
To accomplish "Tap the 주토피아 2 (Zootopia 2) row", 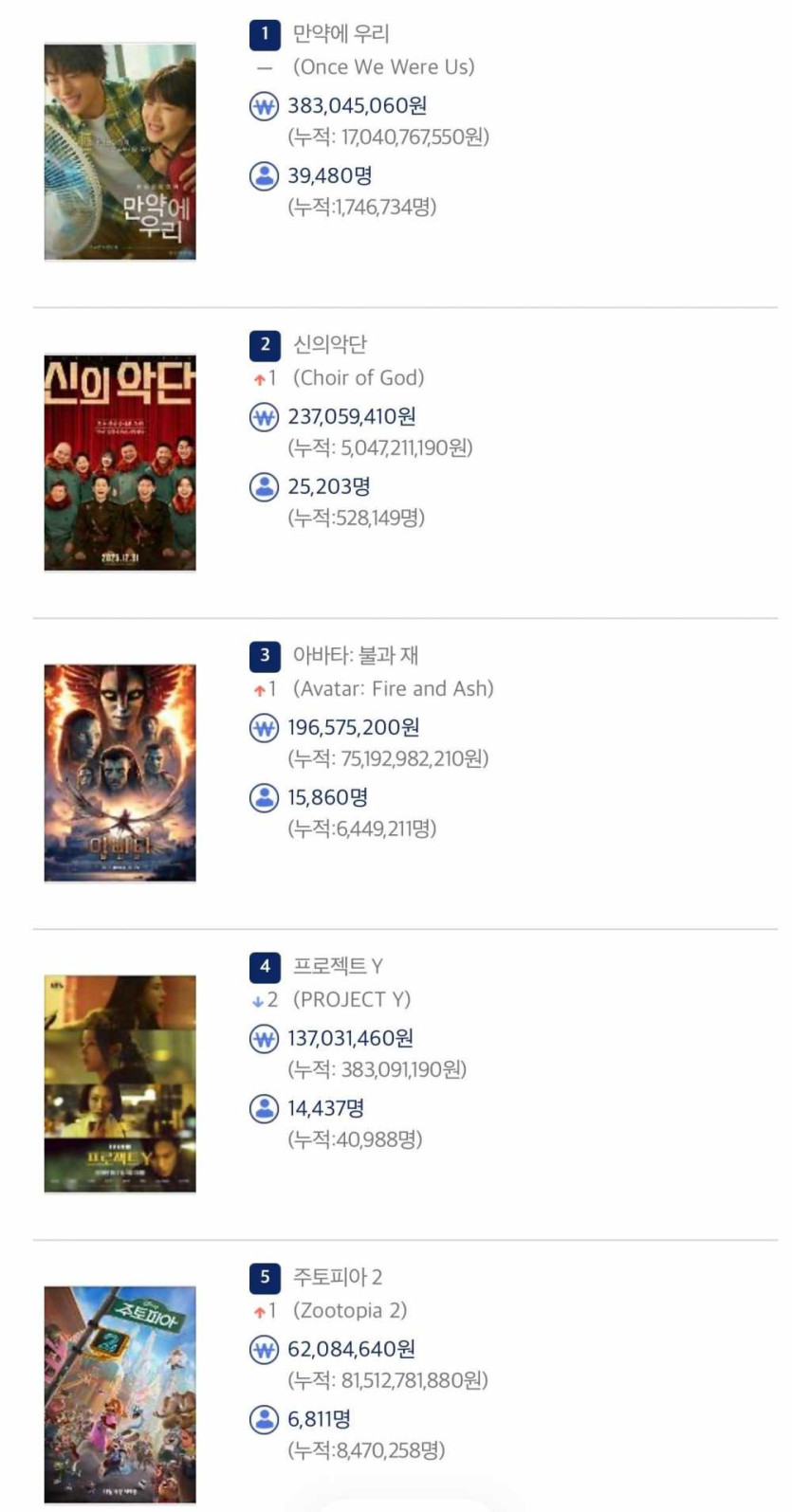I will click(x=338, y=1278).
